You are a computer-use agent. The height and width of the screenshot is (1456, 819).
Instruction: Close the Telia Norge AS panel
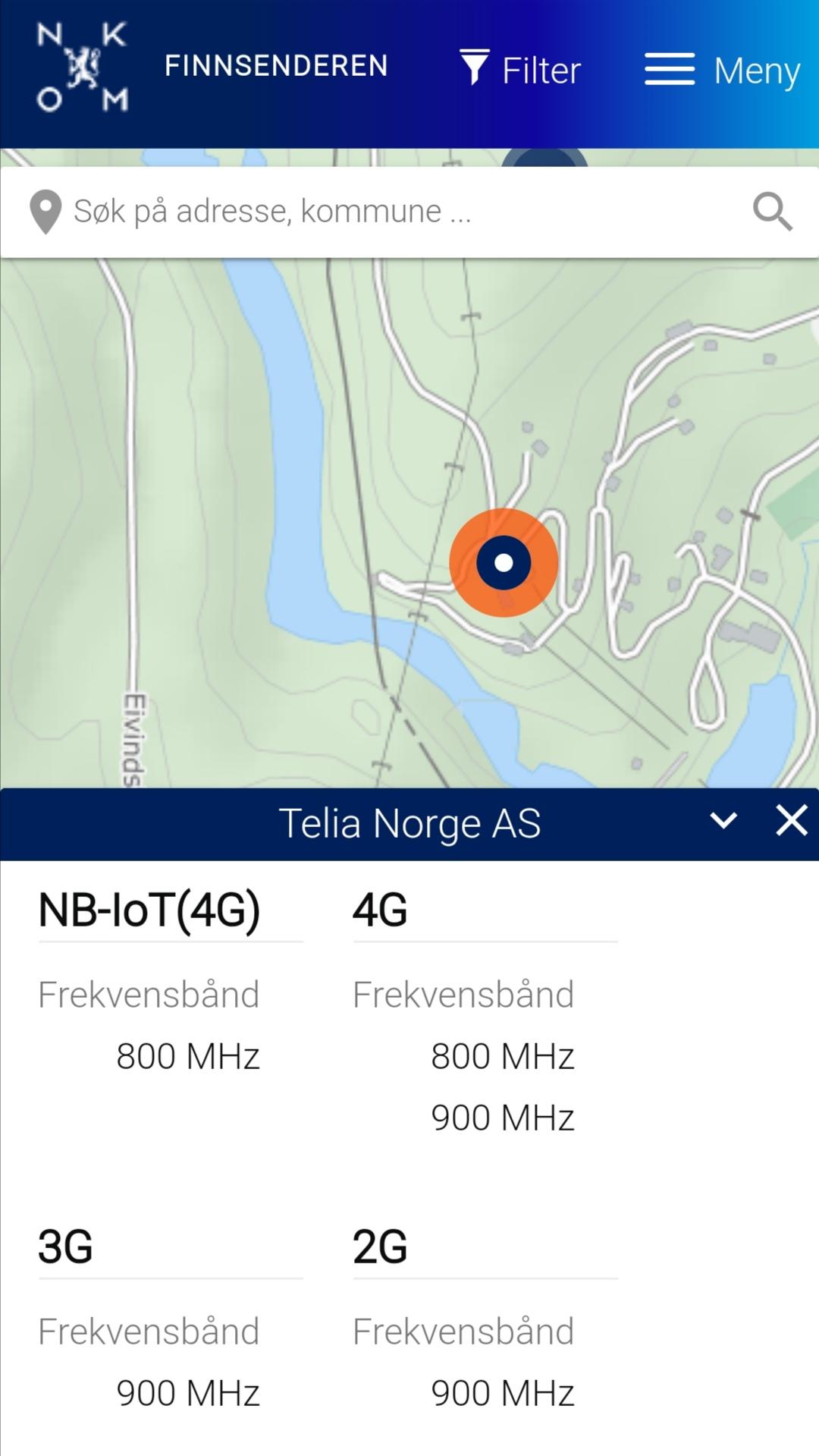click(791, 820)
